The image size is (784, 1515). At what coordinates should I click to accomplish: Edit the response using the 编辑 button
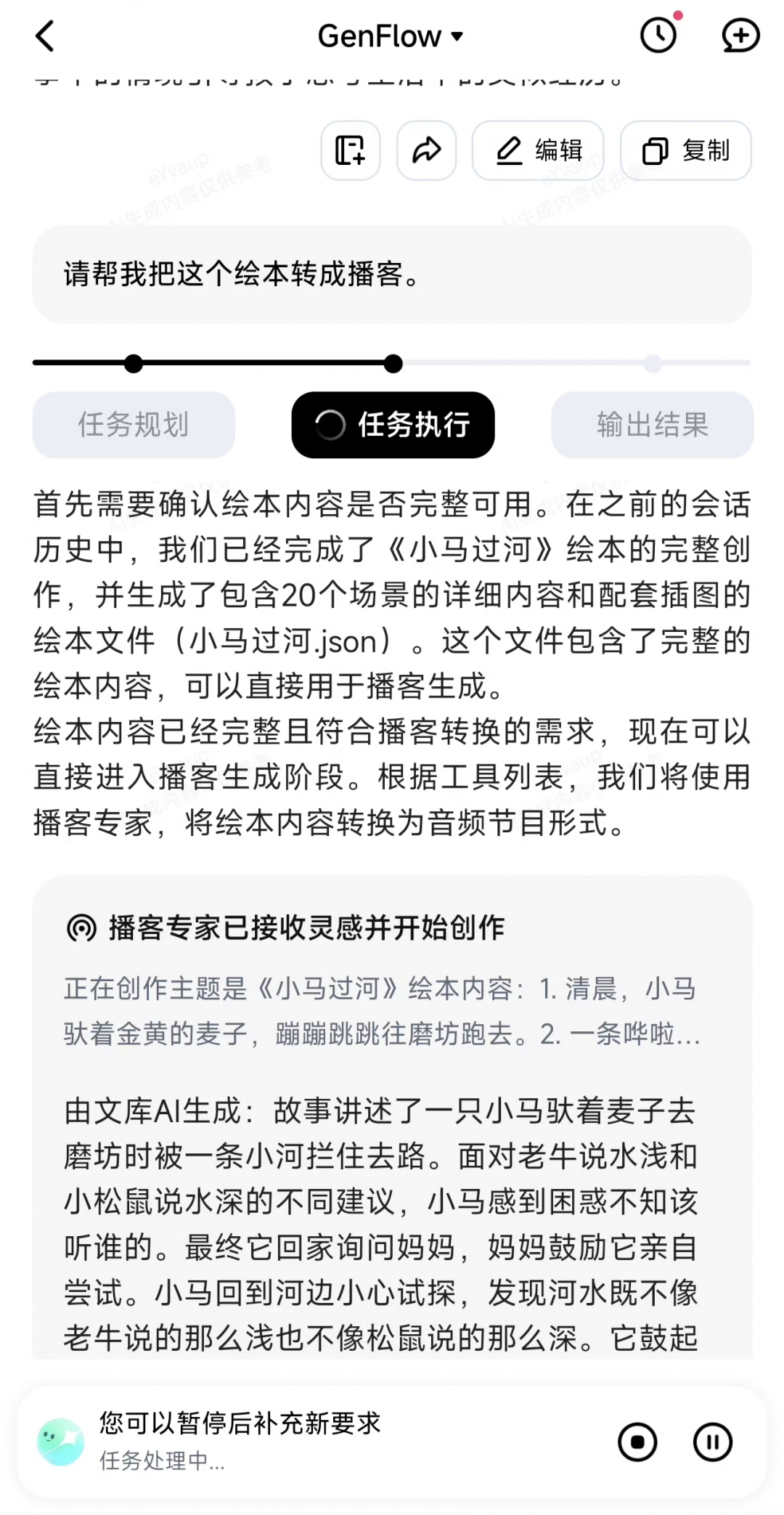(537, 150)
